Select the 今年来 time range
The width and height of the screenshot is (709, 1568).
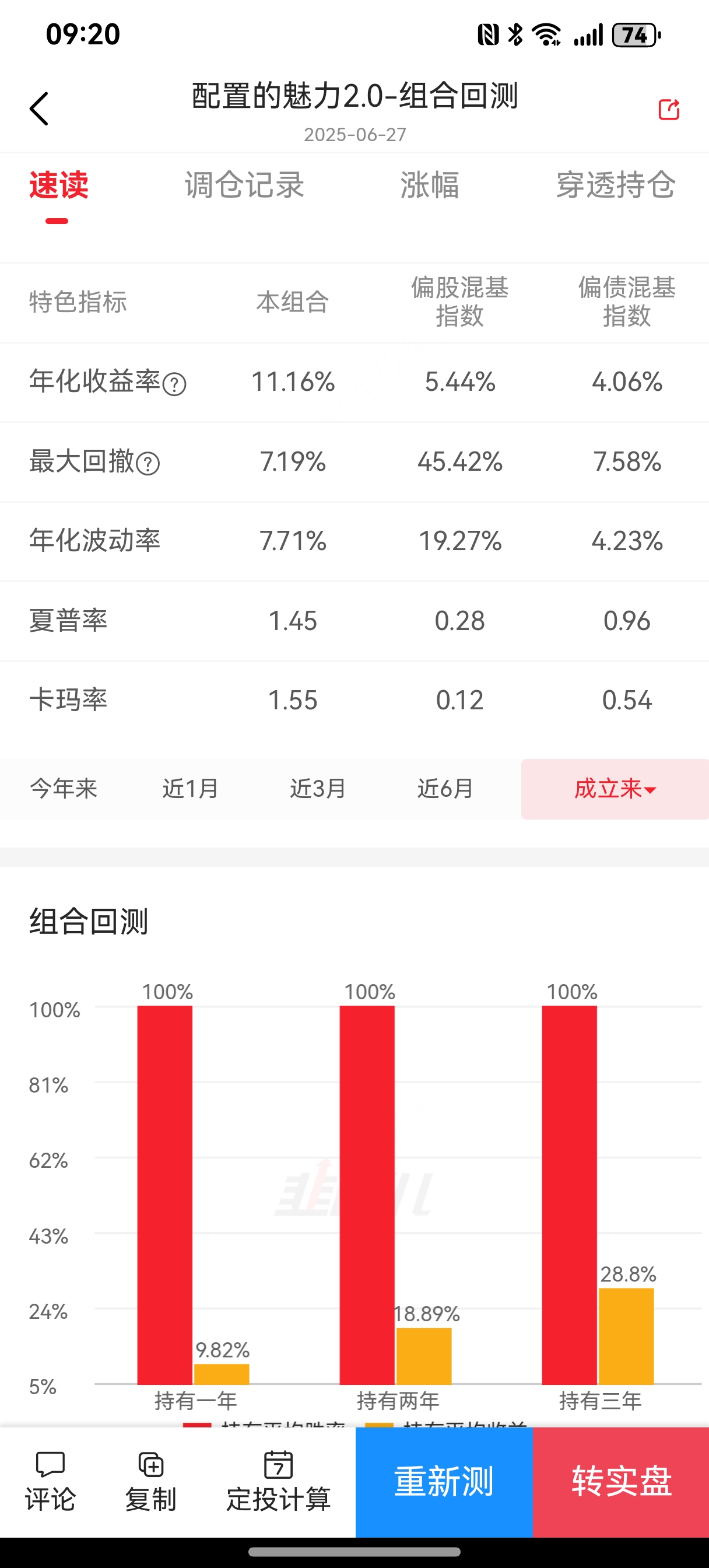pos(64,789)
